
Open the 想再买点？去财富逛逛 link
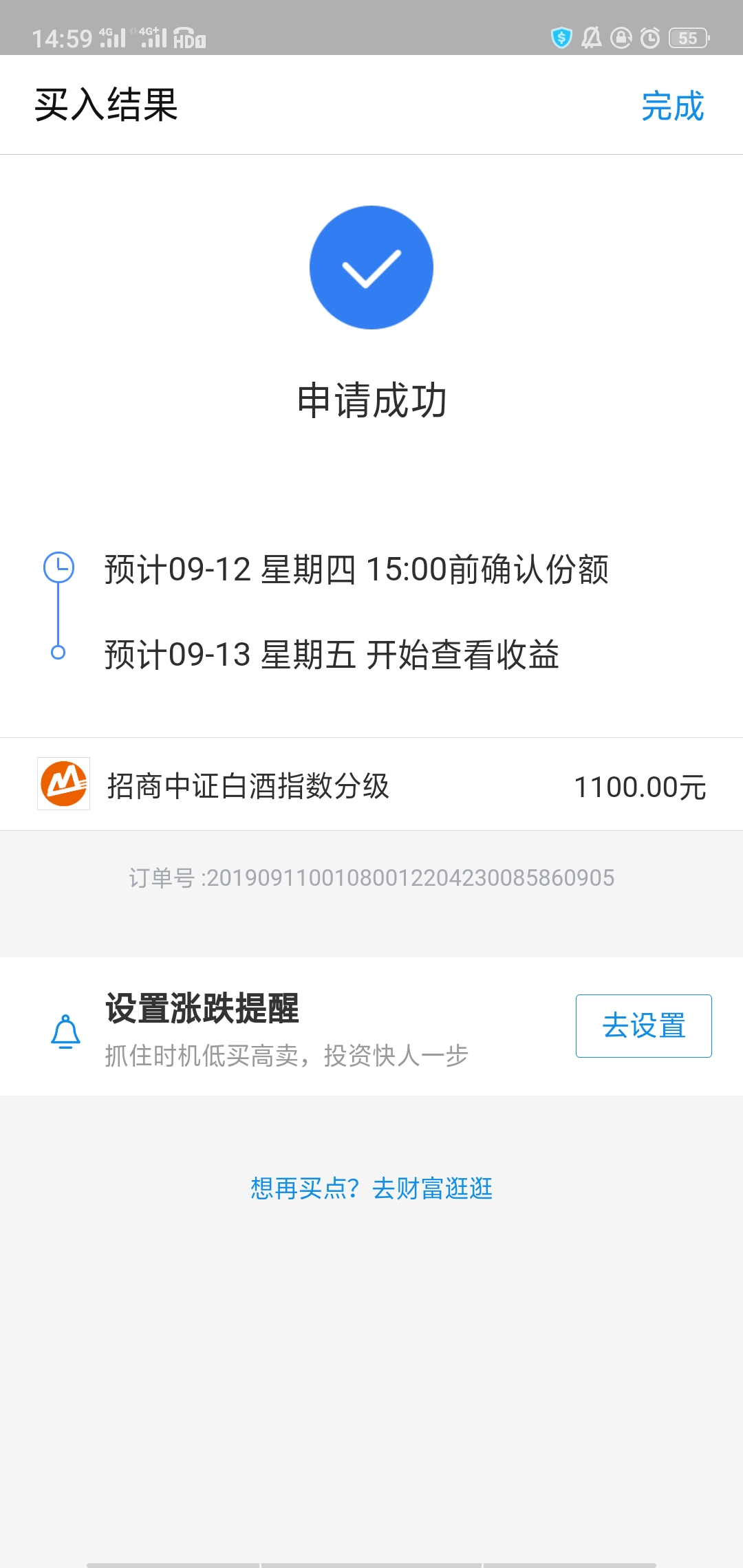tap(371, 1188)
